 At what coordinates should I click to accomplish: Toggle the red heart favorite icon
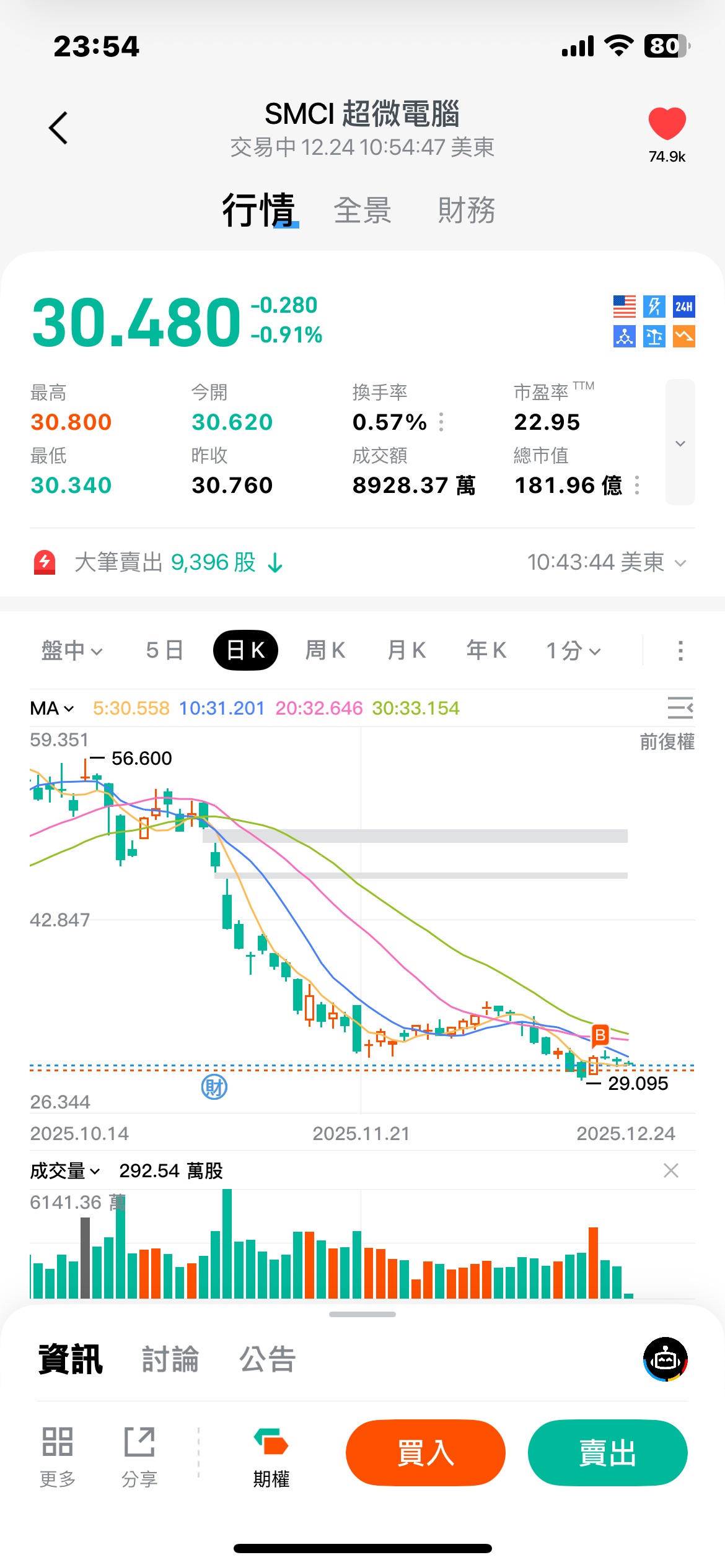click(667, 124)
